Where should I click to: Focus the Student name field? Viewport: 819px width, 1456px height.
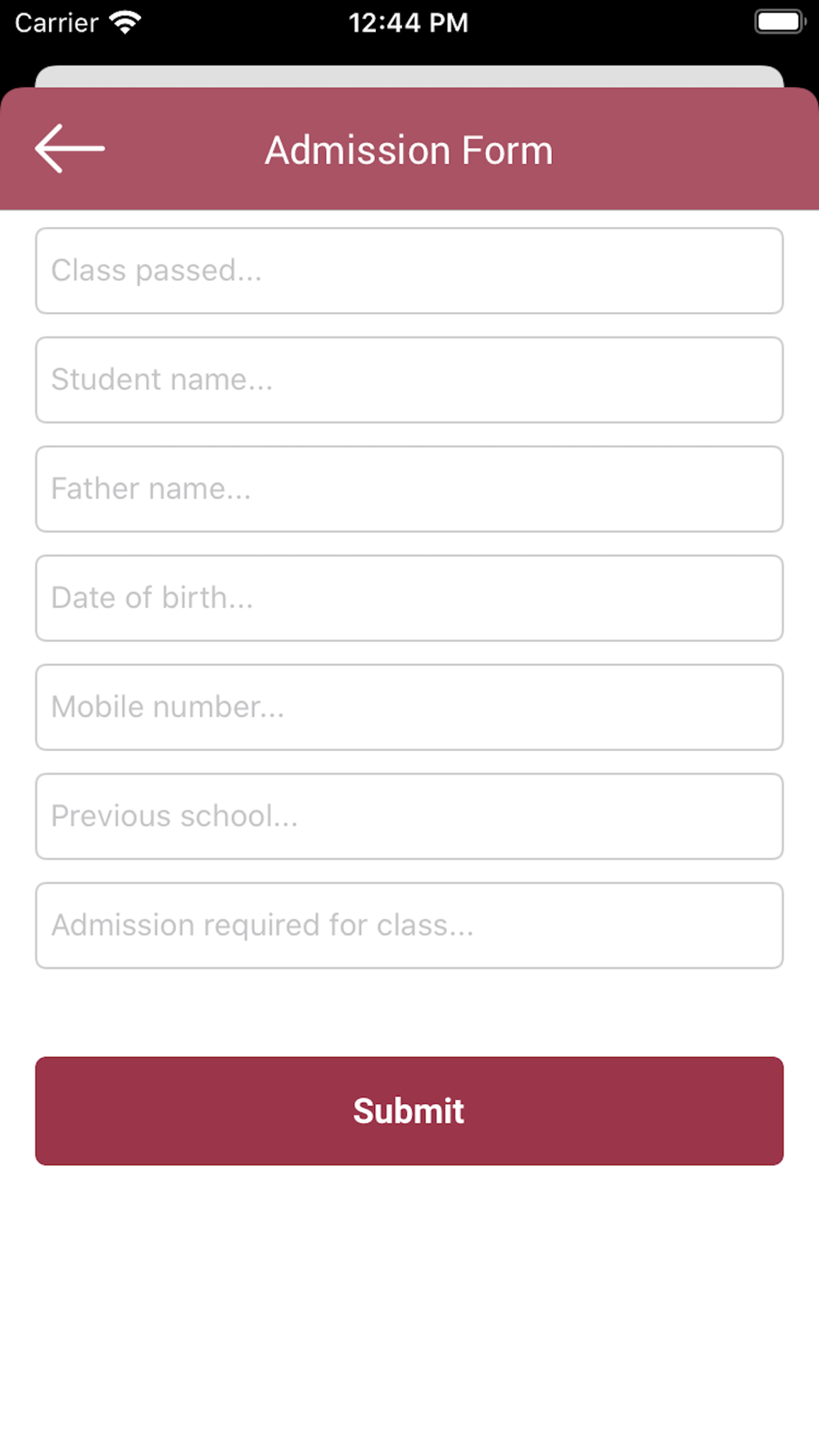[409, 380]
